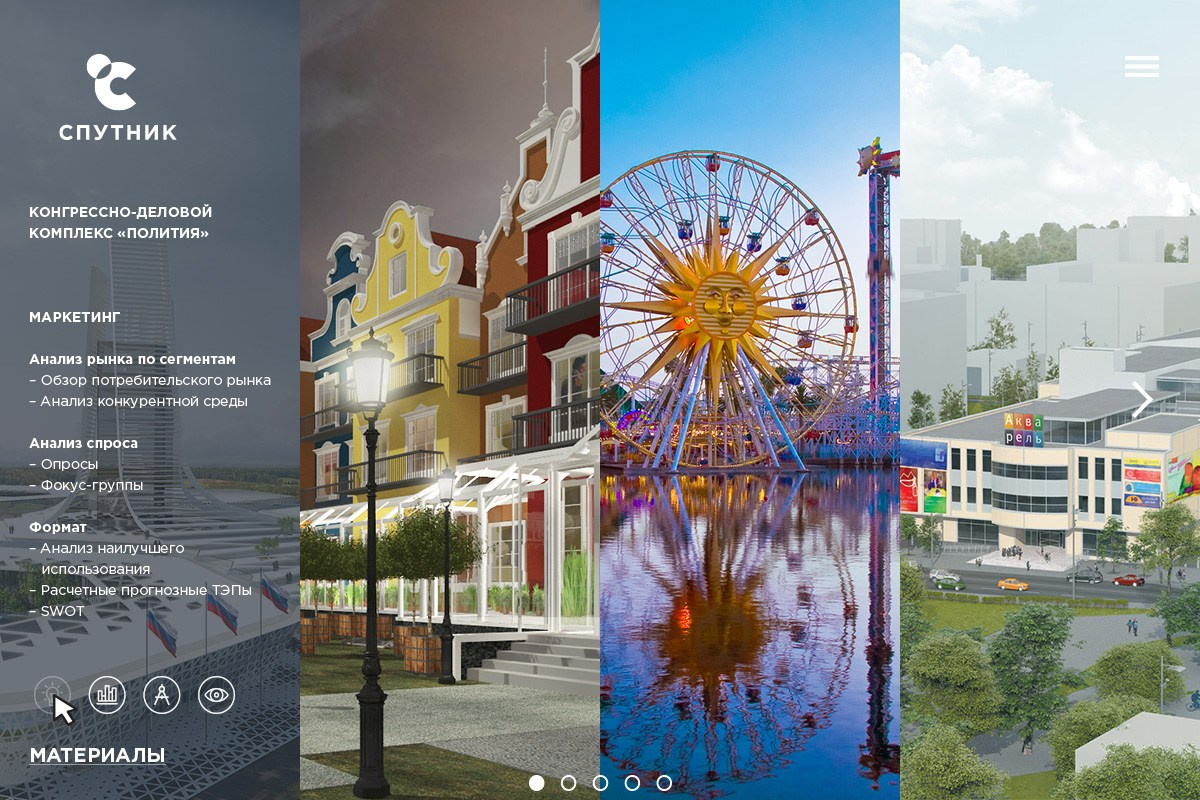Open the Ferris wheel project panel
This screenshot has height=800, width=1200.
(x=750, y=400)
